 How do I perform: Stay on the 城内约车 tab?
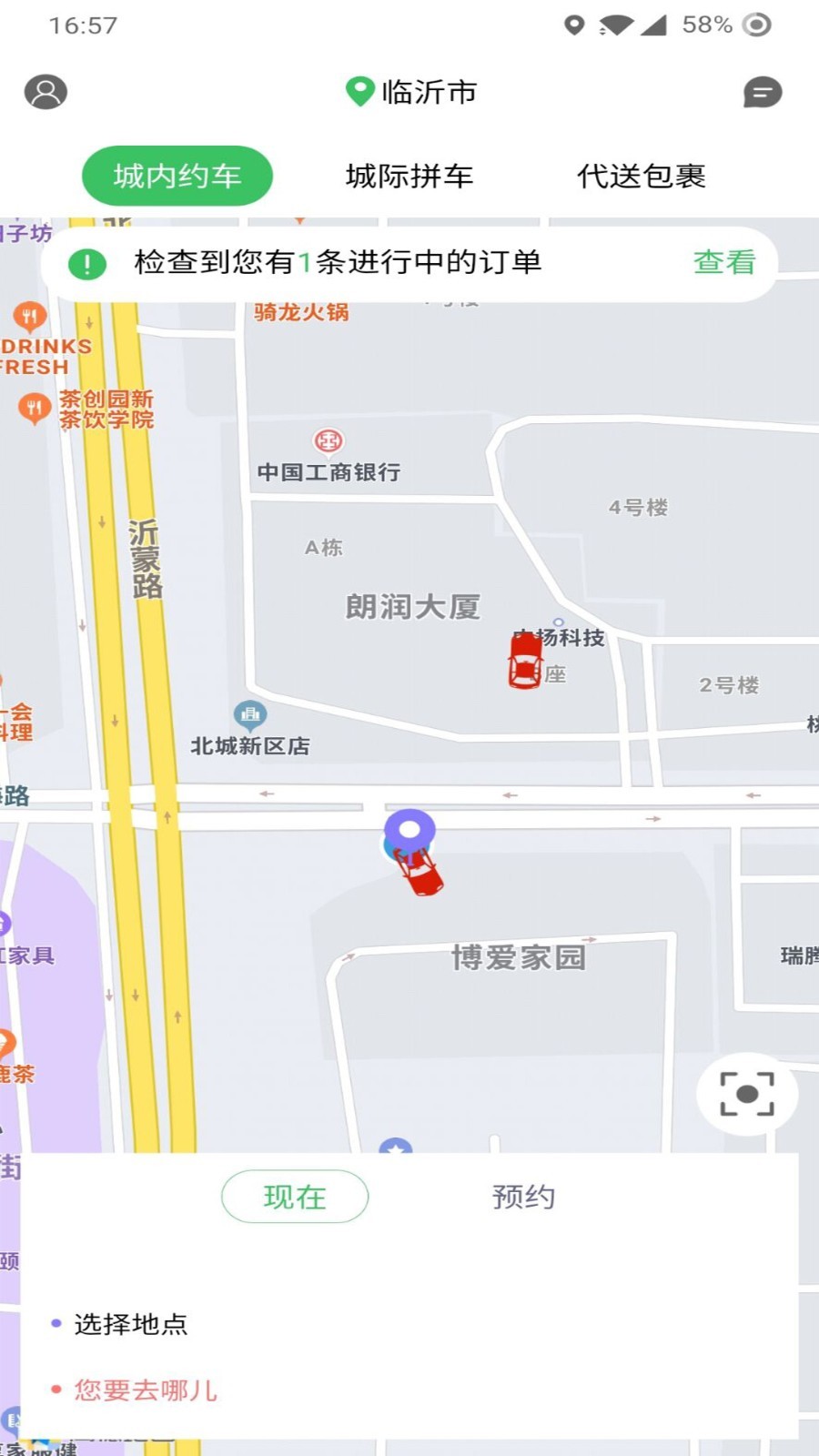pyautogui.click(x=177, y=176)
